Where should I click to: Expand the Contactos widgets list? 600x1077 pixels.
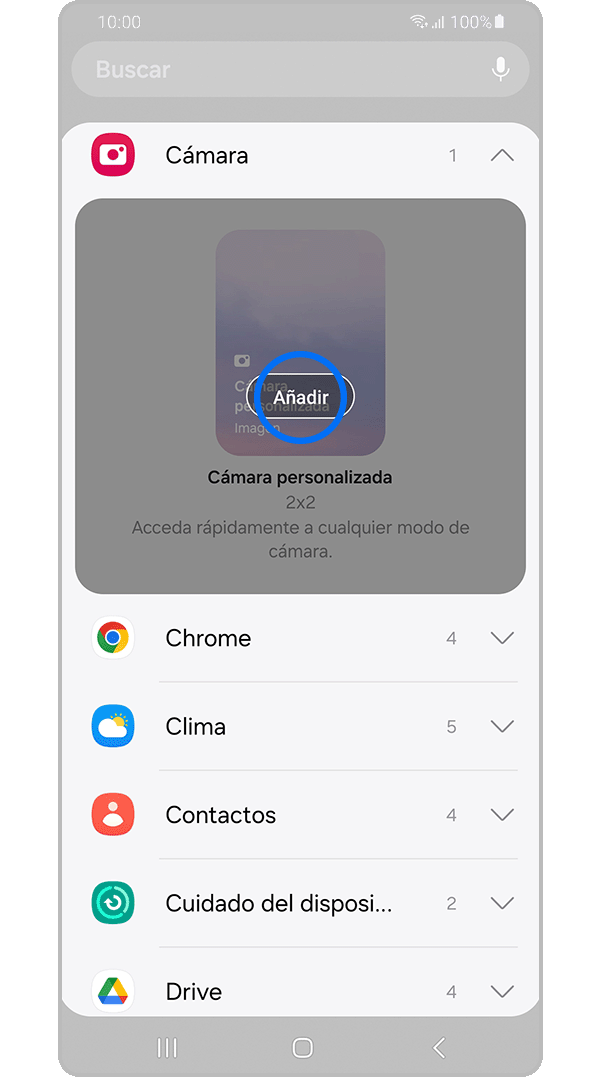tap(502, 815)
